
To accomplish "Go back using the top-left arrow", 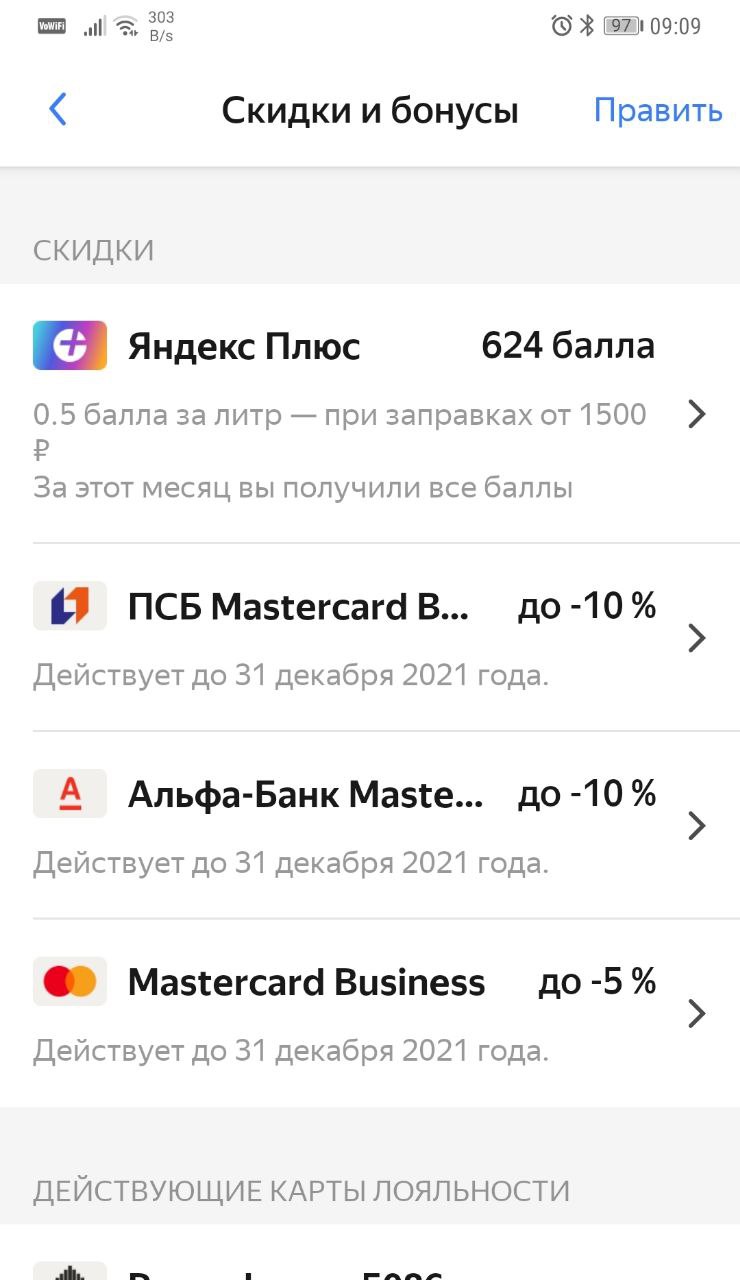I will click(58, 110).
